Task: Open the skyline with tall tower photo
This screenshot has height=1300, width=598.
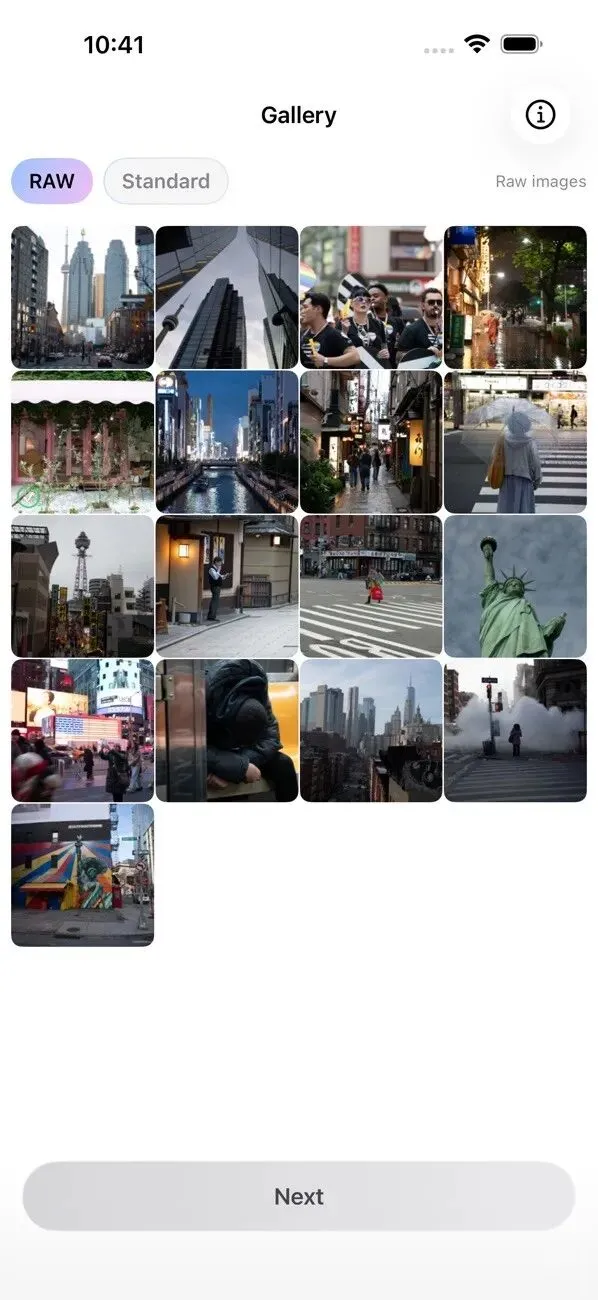Action: tap(371, 730)
